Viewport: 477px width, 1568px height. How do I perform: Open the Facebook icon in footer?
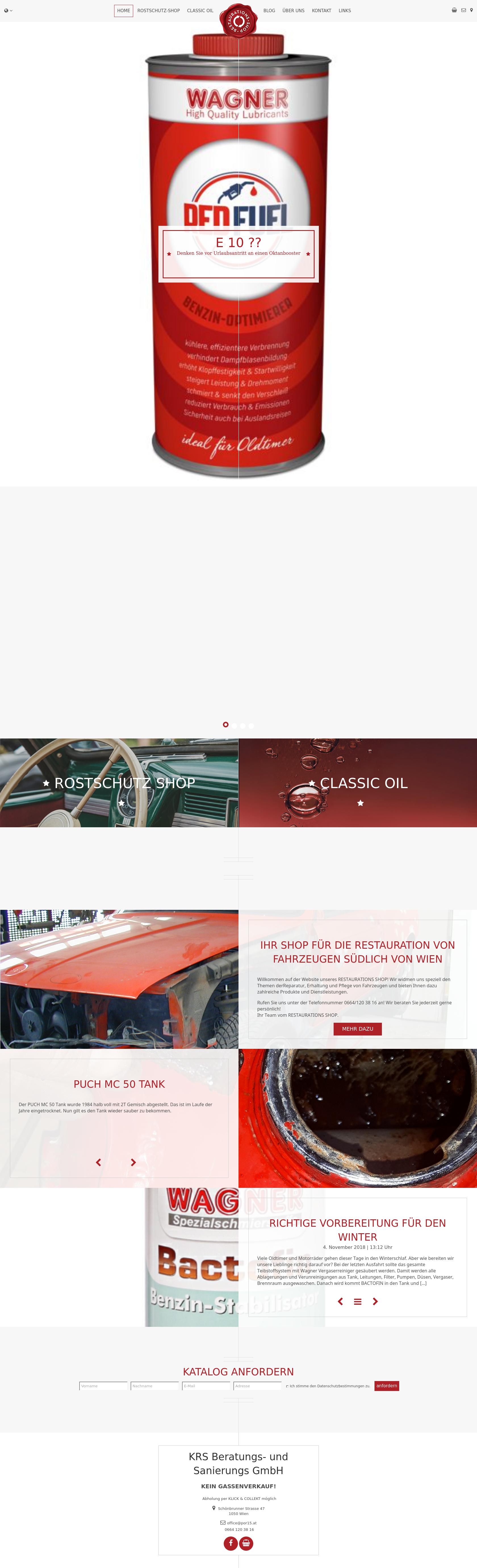point(230,1543)
